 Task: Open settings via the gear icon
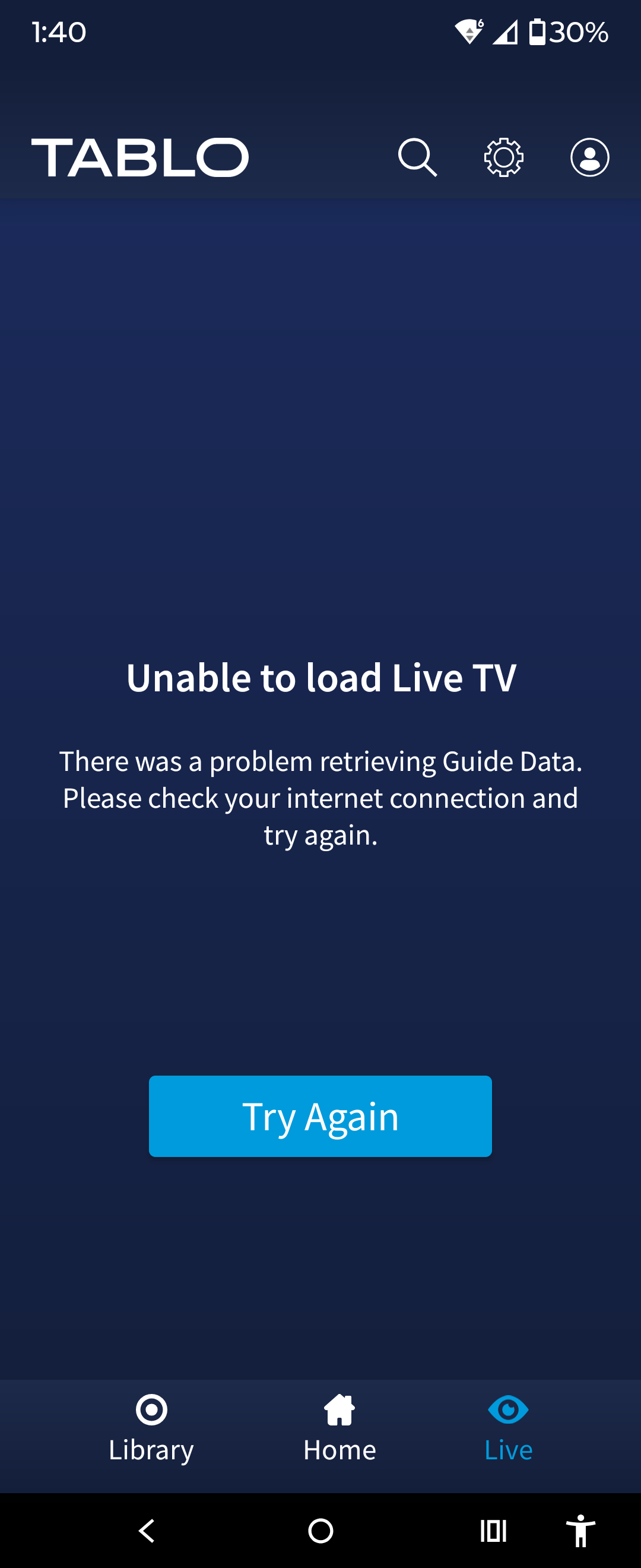click(x=503, y=157)
